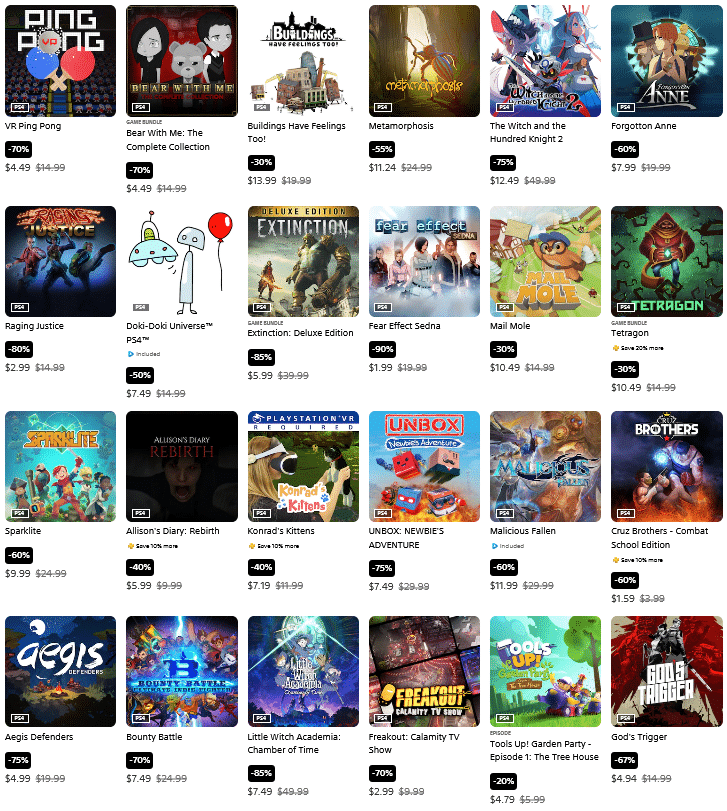Select the Raging Justice game
Image resolution: width=727 pixels, height=811 pixels.
point(60,261)
